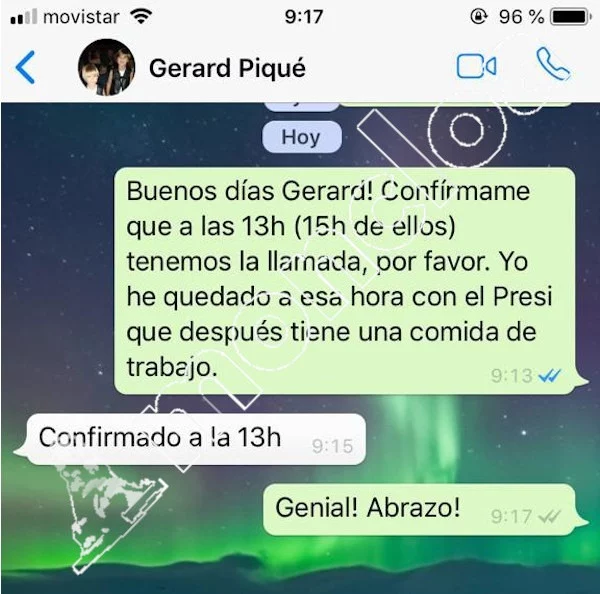Image resolution: width=600 pixels, height=594 pixels.
Task: Start a video call with Gerard Piqué
Action: [x=476, y=67]
